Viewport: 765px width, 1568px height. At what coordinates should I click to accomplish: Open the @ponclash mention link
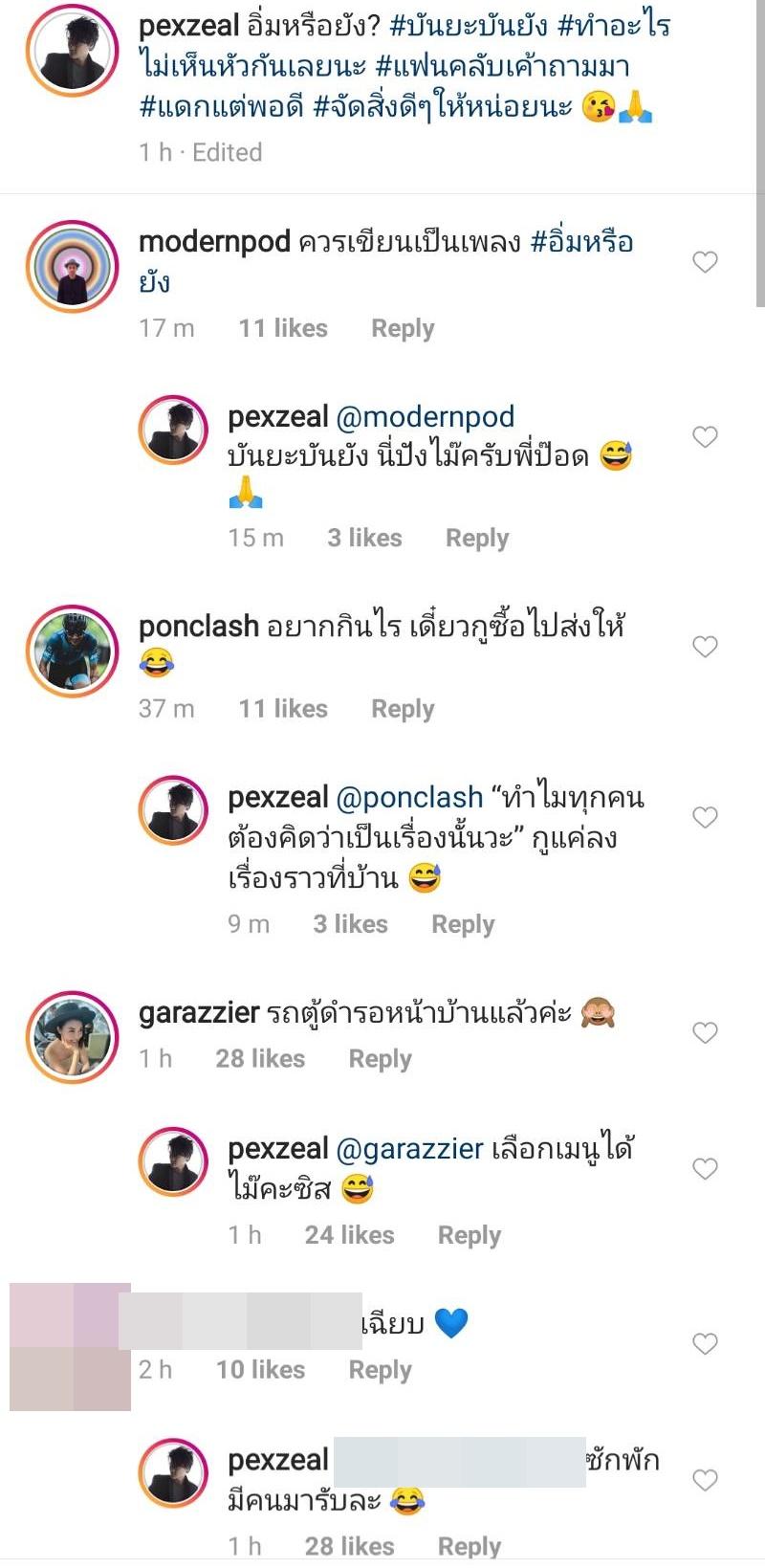tap(409, 797)
